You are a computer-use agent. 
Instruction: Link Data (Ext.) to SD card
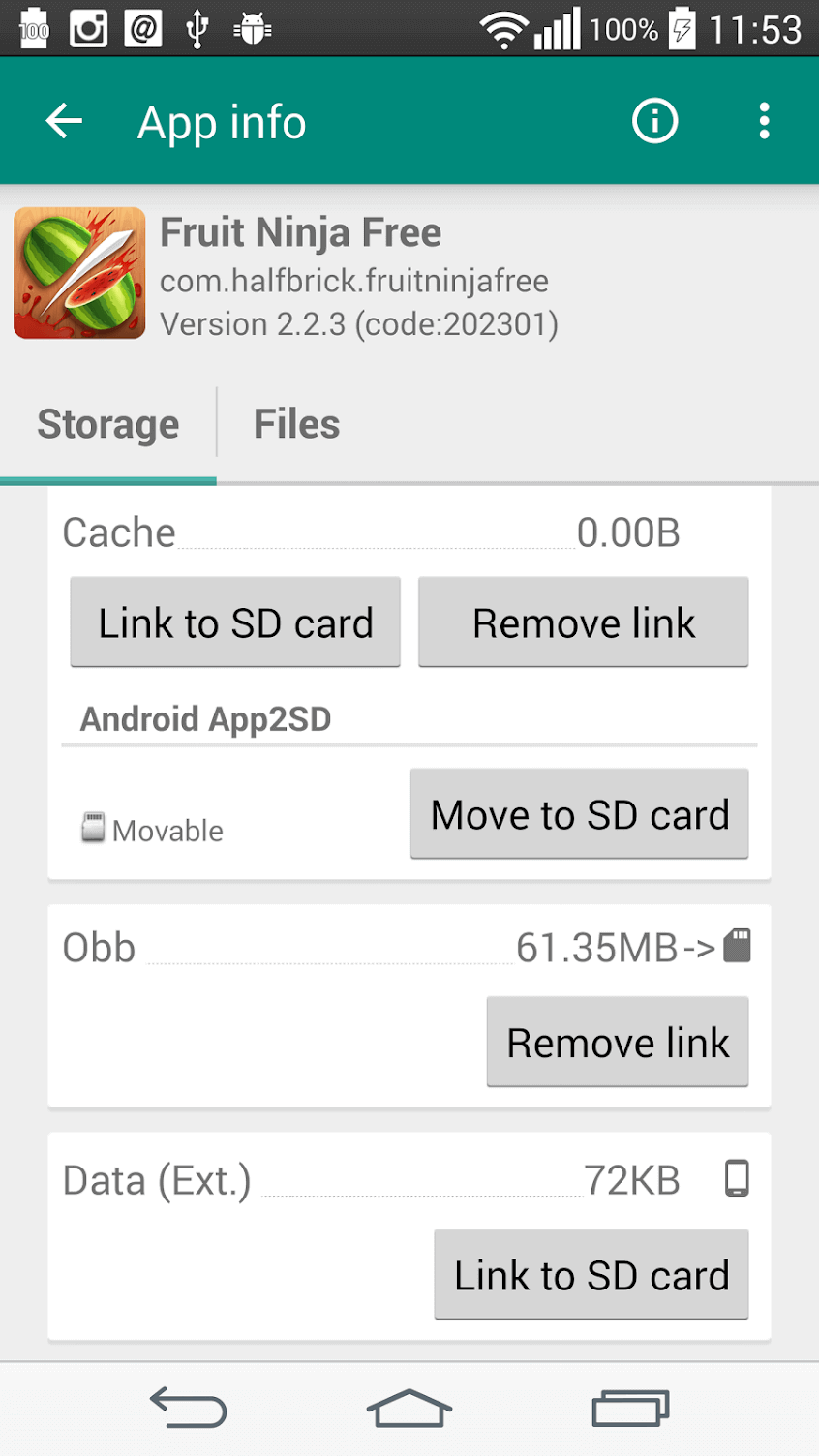tap(591, 1274)
